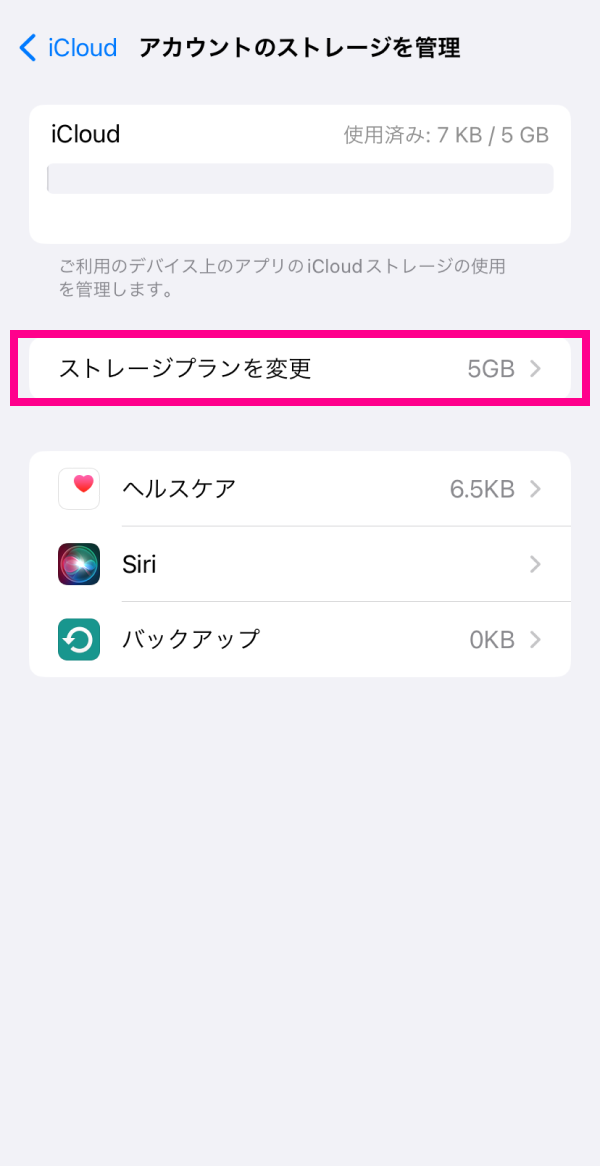Screen dimensions: 600x1166
Task: Open バックアップ storage details
Action: pyautogui.click(x=300, y=640)
